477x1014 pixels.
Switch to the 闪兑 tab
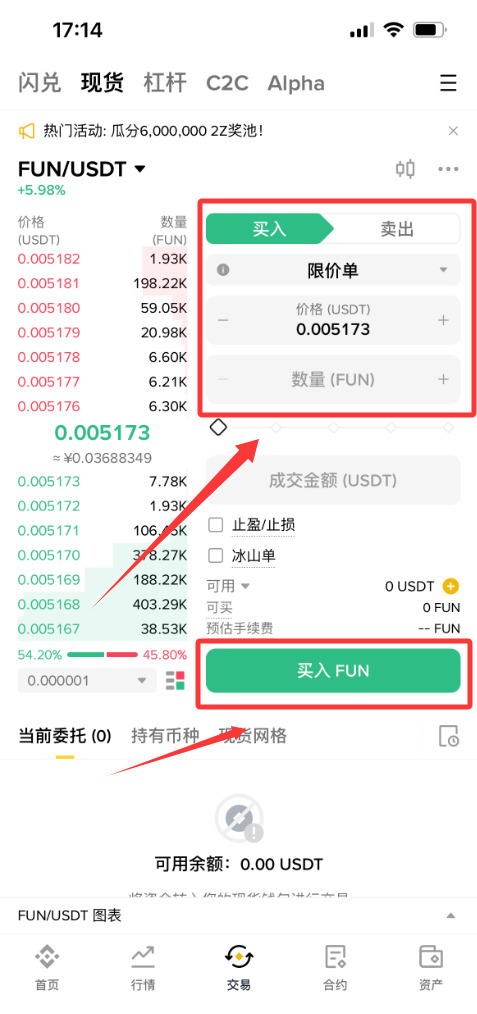[39, 83]
